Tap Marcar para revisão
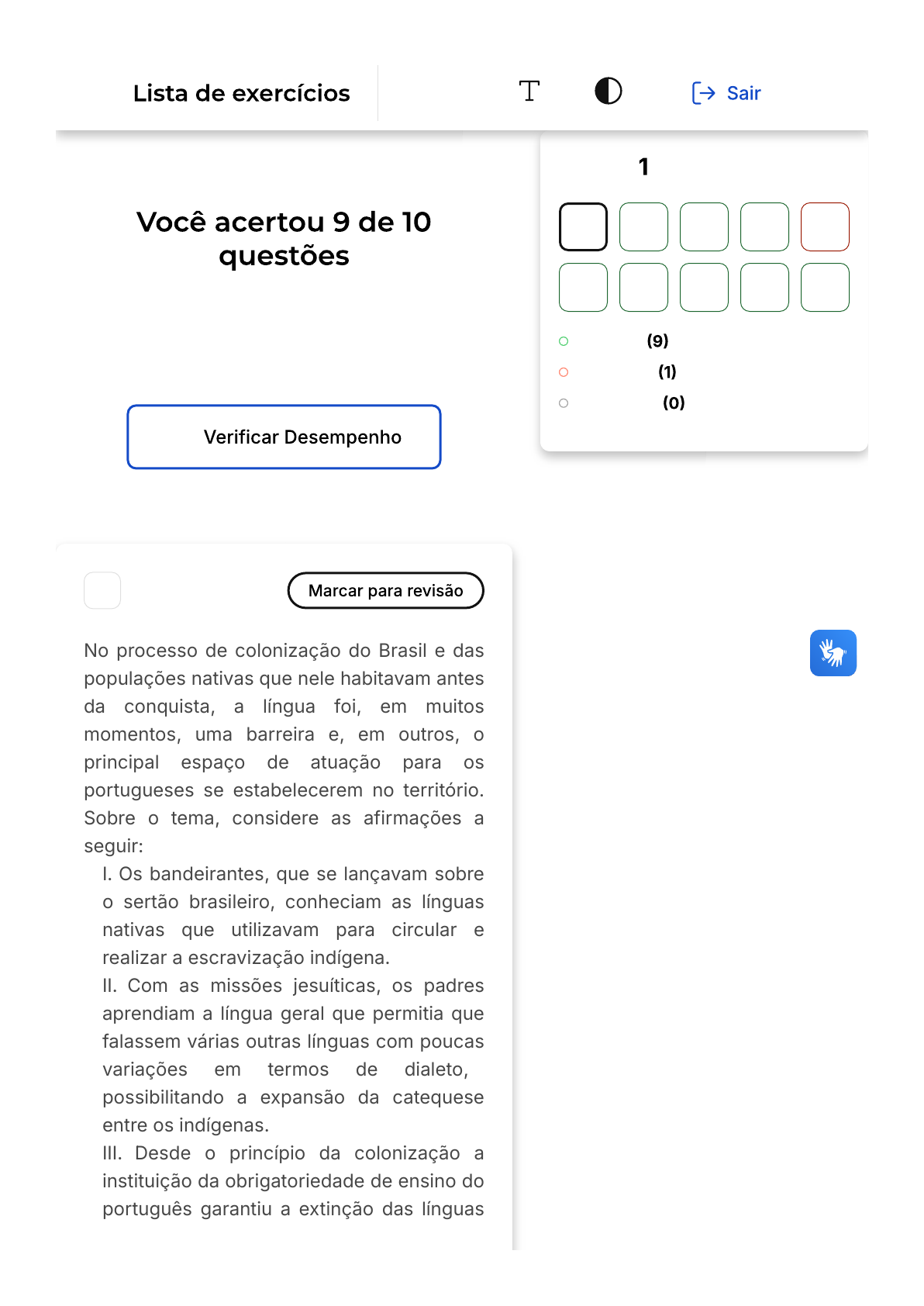Image resolution: width=924 pixels, height=1306 pixels. pyautogui.click(x=385, y=590)
